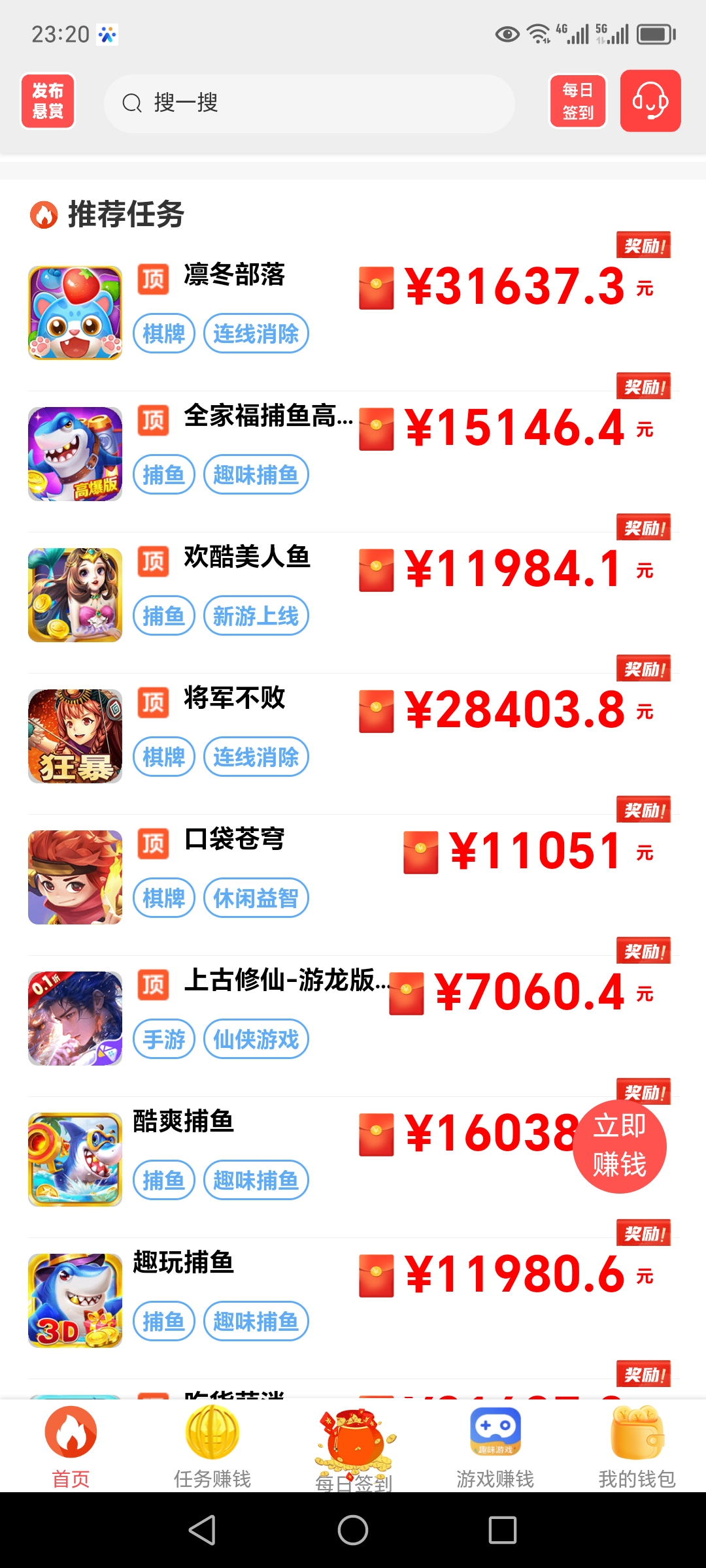The image size is (706, 1568).
Task: Open the 全家福捕鱼高爆版 task
Action: [268, 416]
